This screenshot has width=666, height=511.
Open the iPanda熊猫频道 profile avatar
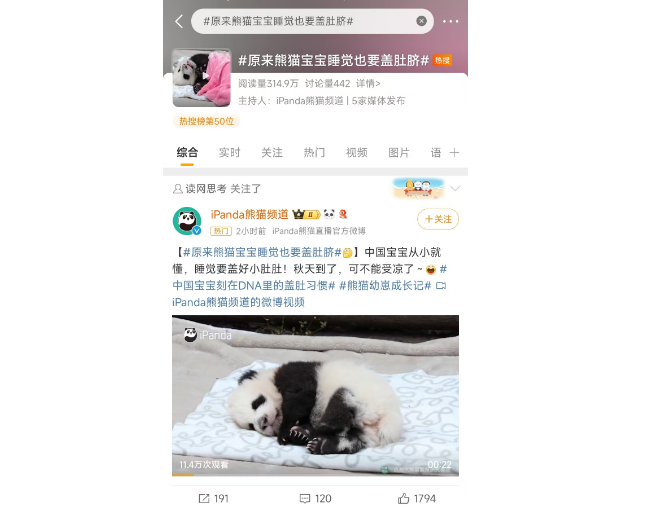(187, 221)
